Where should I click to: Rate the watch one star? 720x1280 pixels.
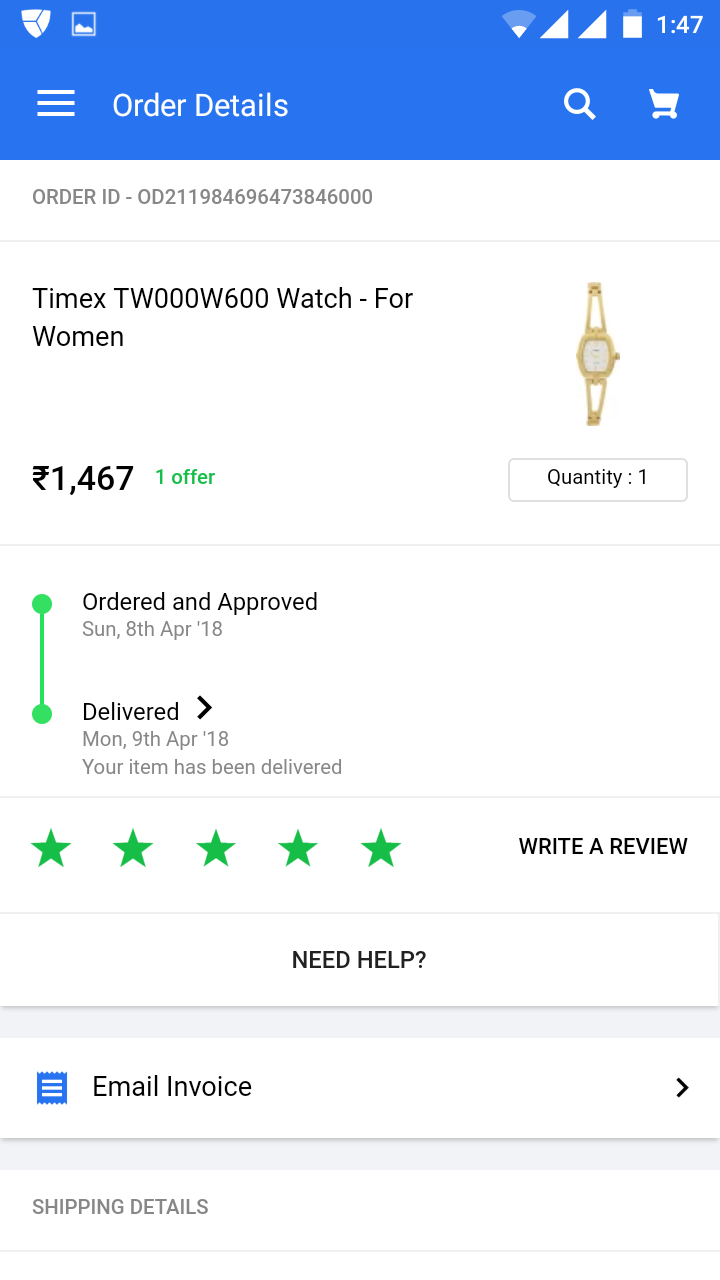click(x=51, y=848)
